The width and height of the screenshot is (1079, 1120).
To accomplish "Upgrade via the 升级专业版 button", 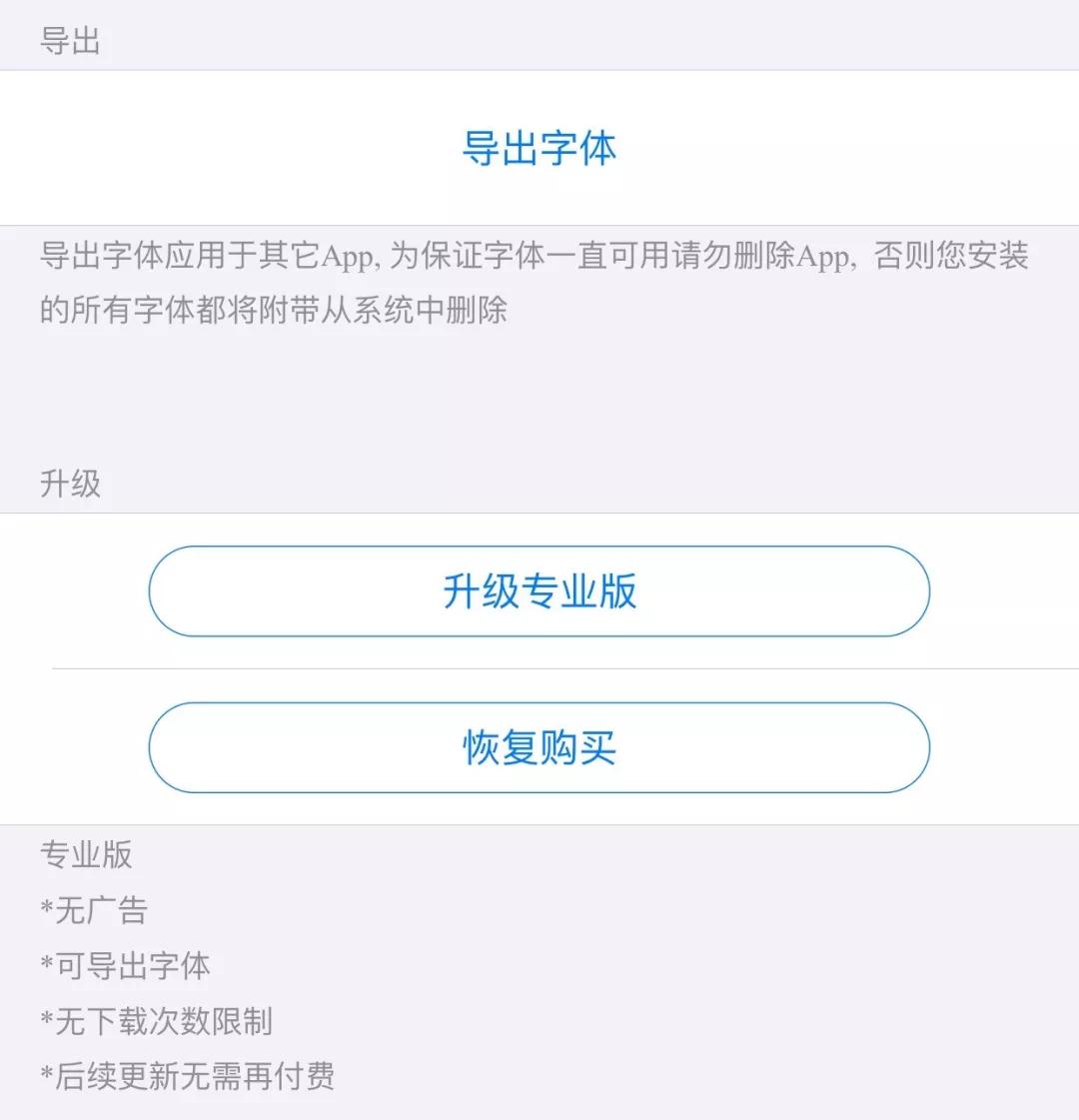I will click(x=539, y=591).
